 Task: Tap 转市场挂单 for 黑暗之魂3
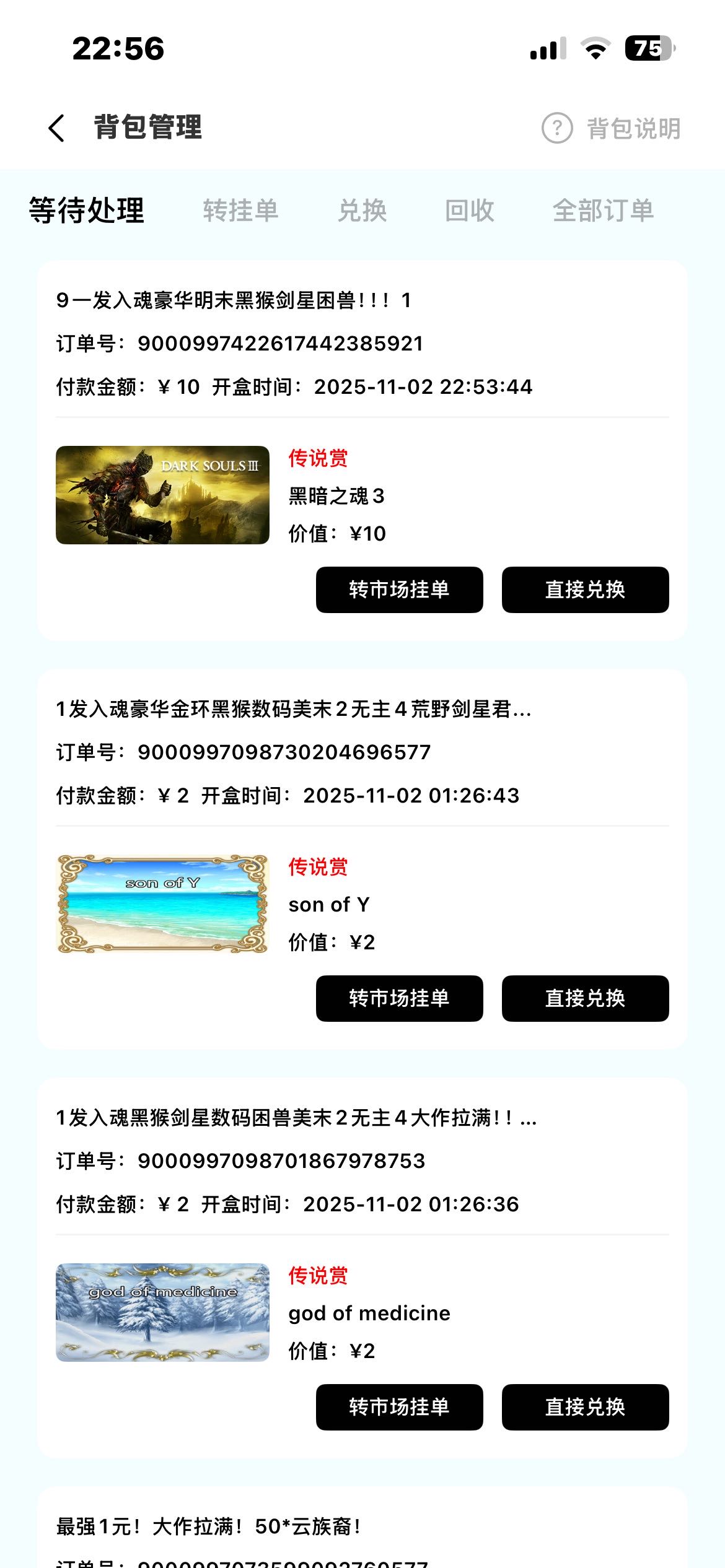399,590
